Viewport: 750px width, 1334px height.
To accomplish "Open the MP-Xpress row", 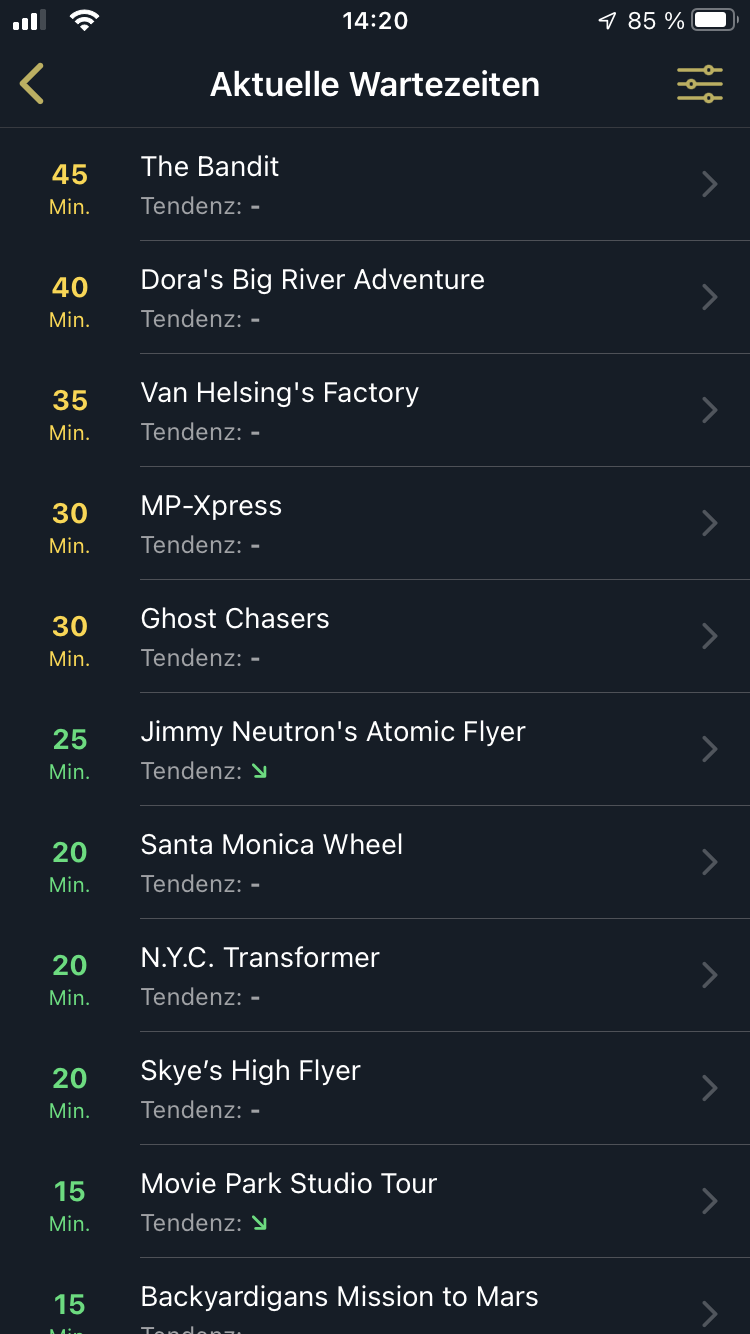I will tap(375, 524).
